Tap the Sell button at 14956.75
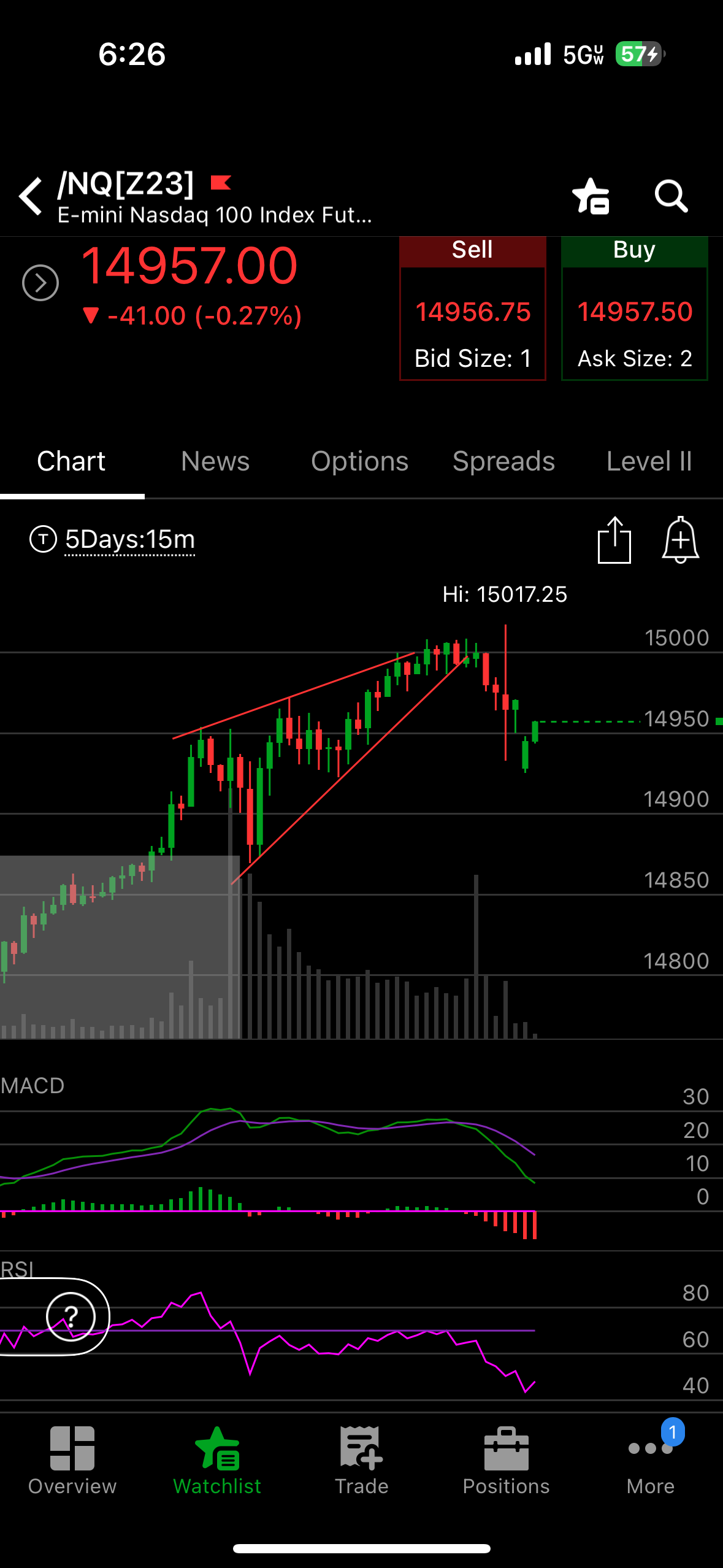The image size is (723, 1568). tap(472, 309)
